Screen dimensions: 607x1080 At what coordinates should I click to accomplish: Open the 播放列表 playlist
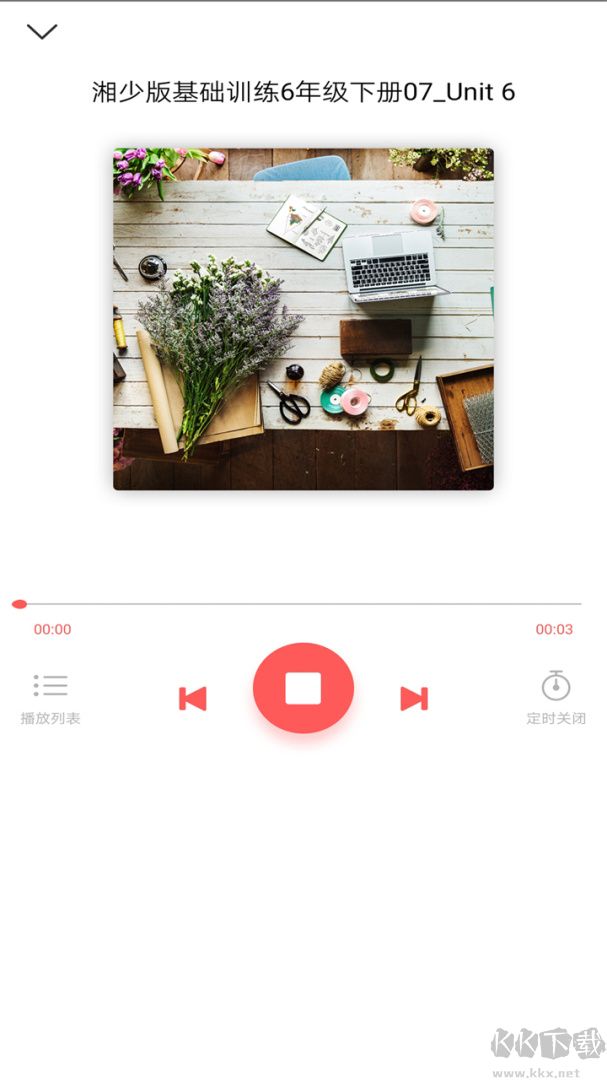pyautogui.click(x=50, y=697)
